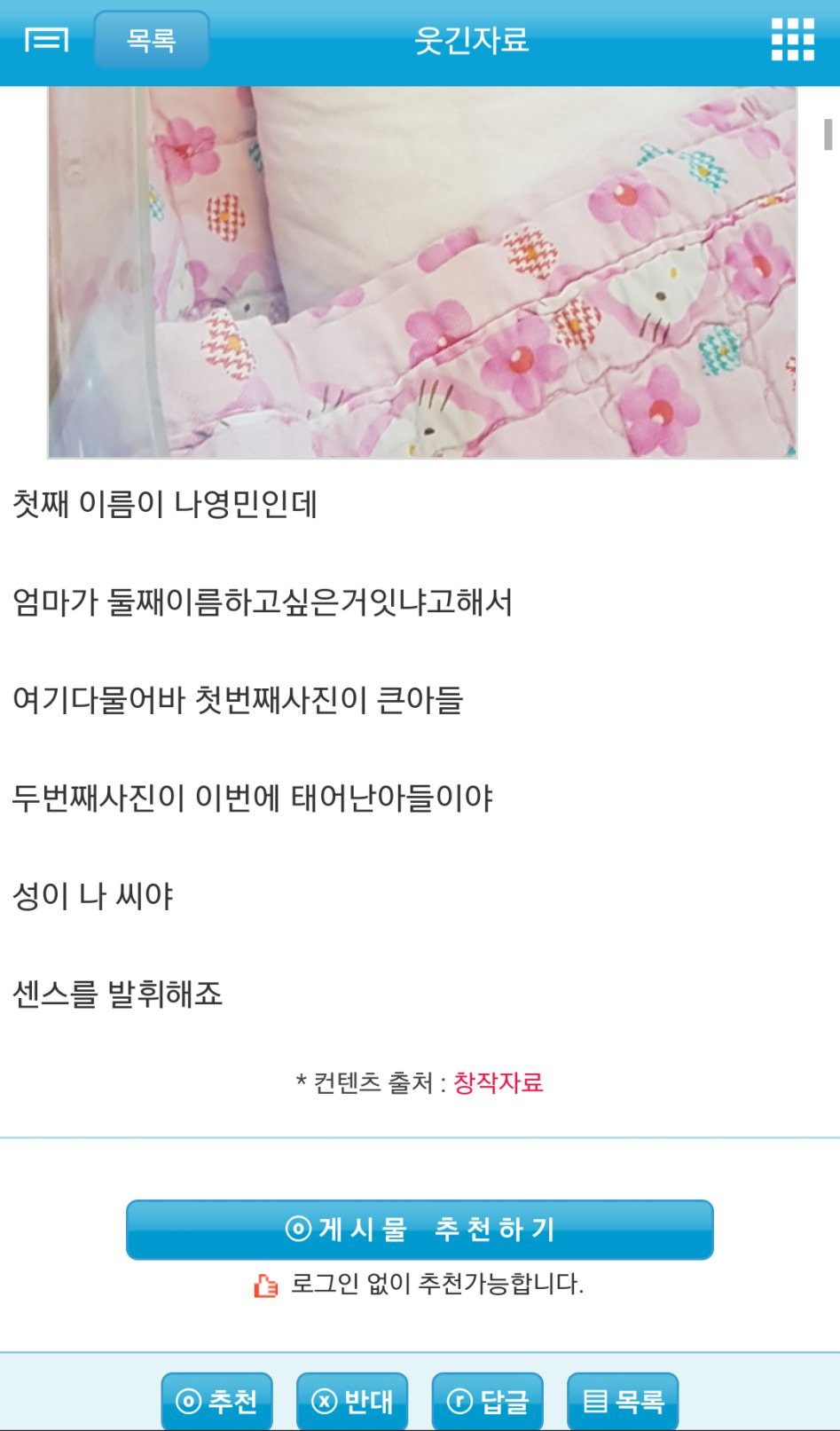Screen dimensions: 840x1431
Task: Tap the top 목록 list button
Action: coord(152,40)
